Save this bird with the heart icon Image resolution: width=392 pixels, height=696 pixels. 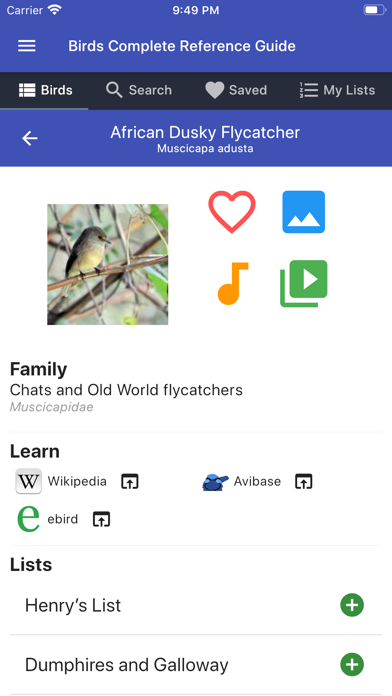pyautogui.click(x=232, y=212)
